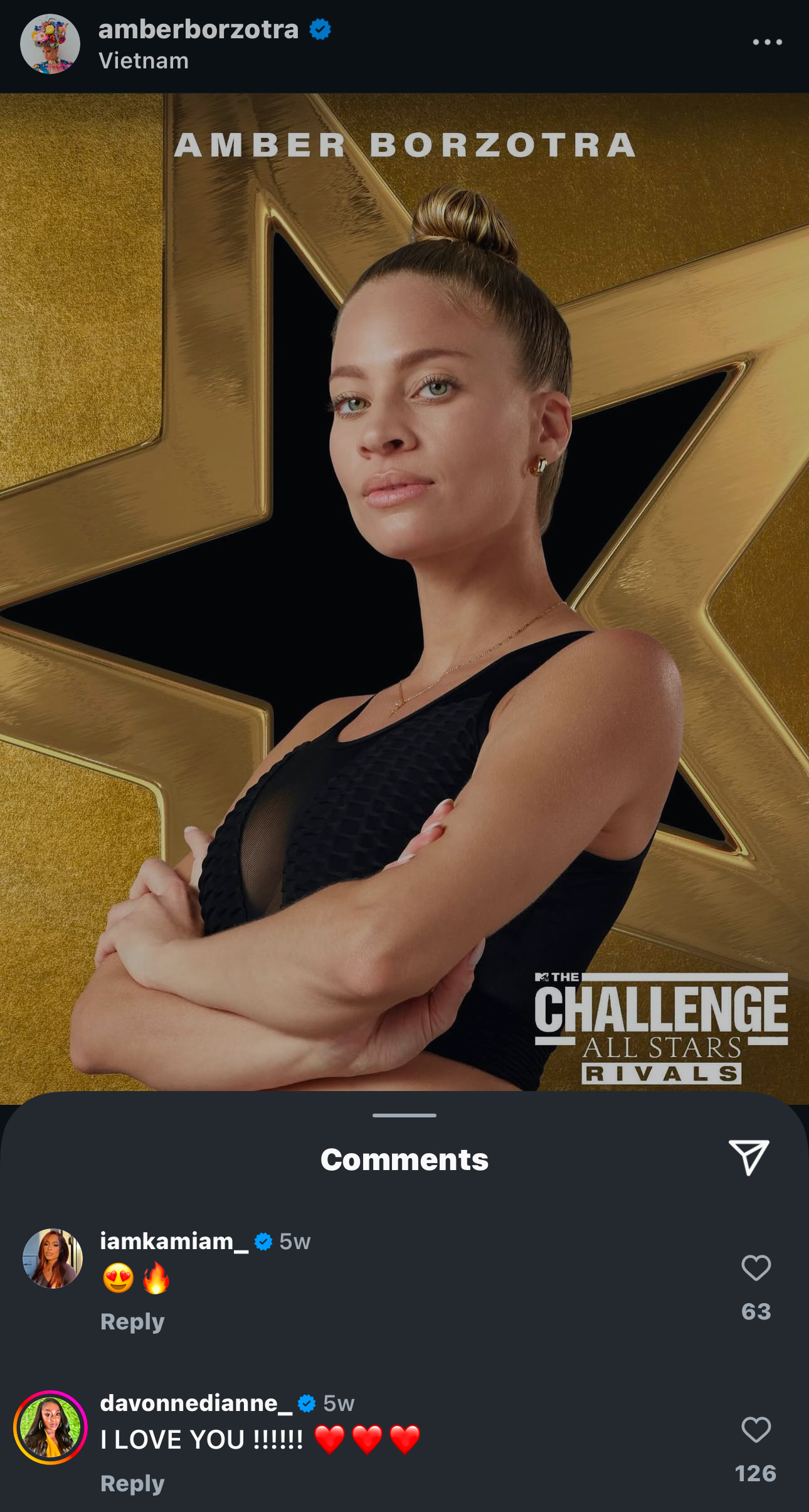This screenshot has height=1512, width=809.
Task: Open the davonnedianne_ username link
Action: click(196, 1402)
